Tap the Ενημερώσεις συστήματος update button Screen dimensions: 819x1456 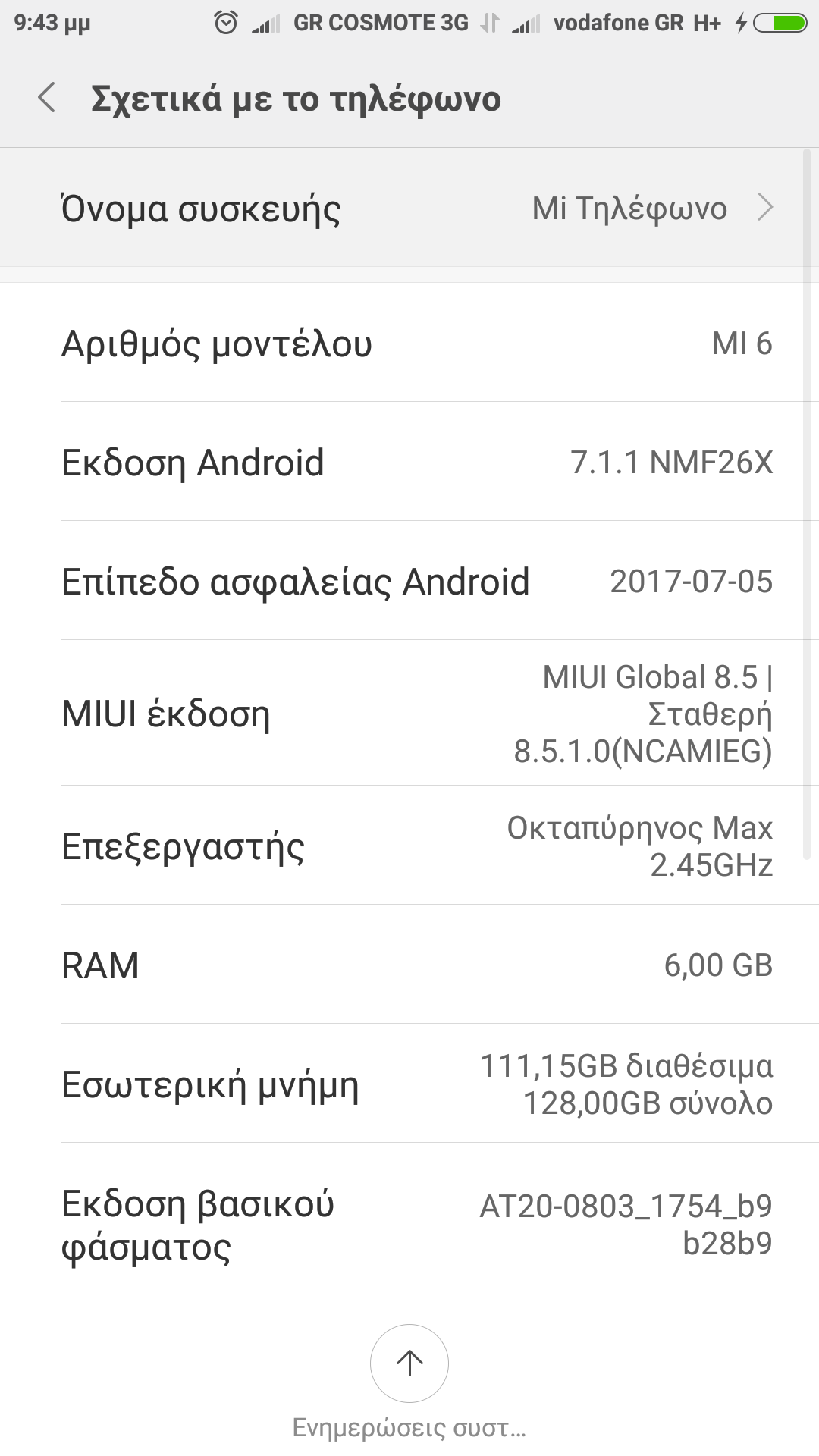[409, 1363]
